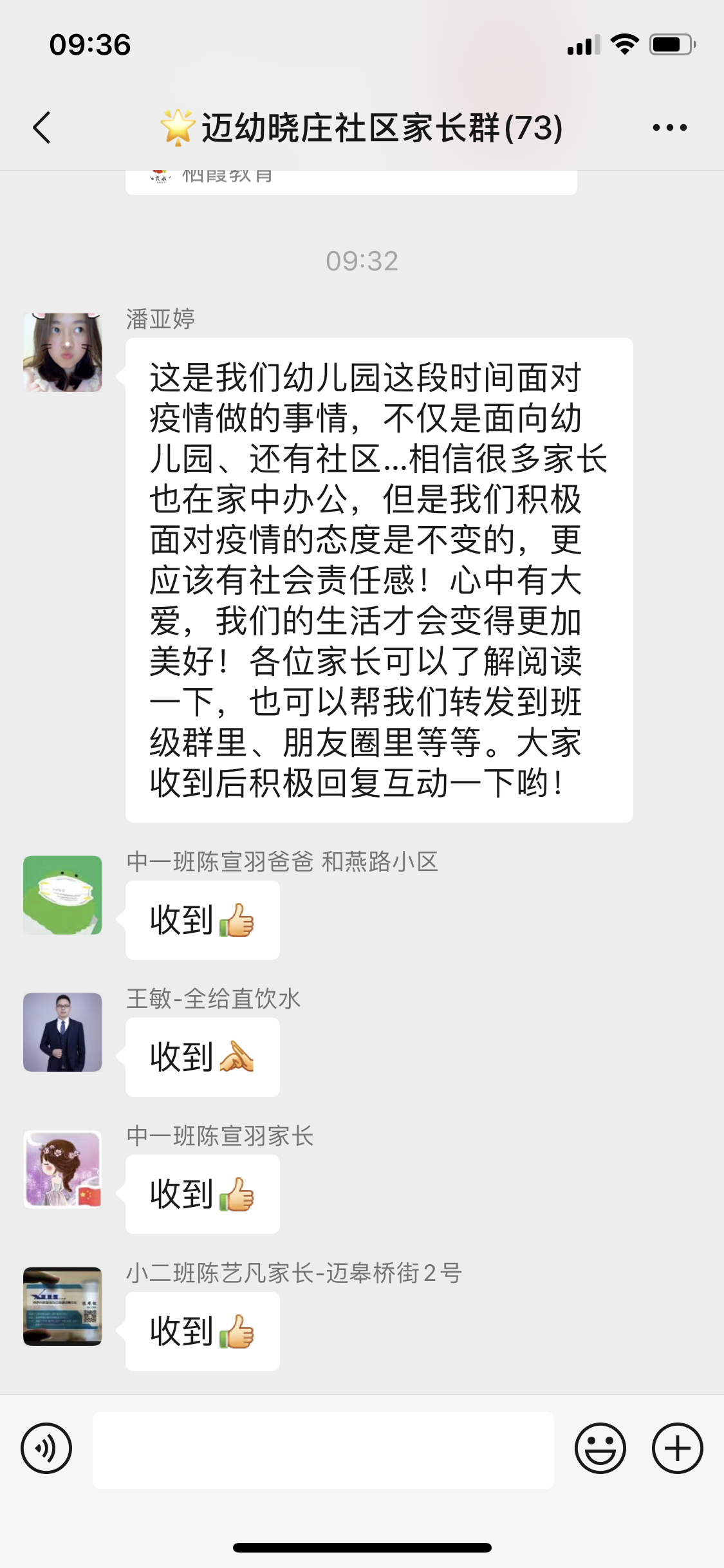
Task: Go back to the chat list
Action: pos(42,127)
